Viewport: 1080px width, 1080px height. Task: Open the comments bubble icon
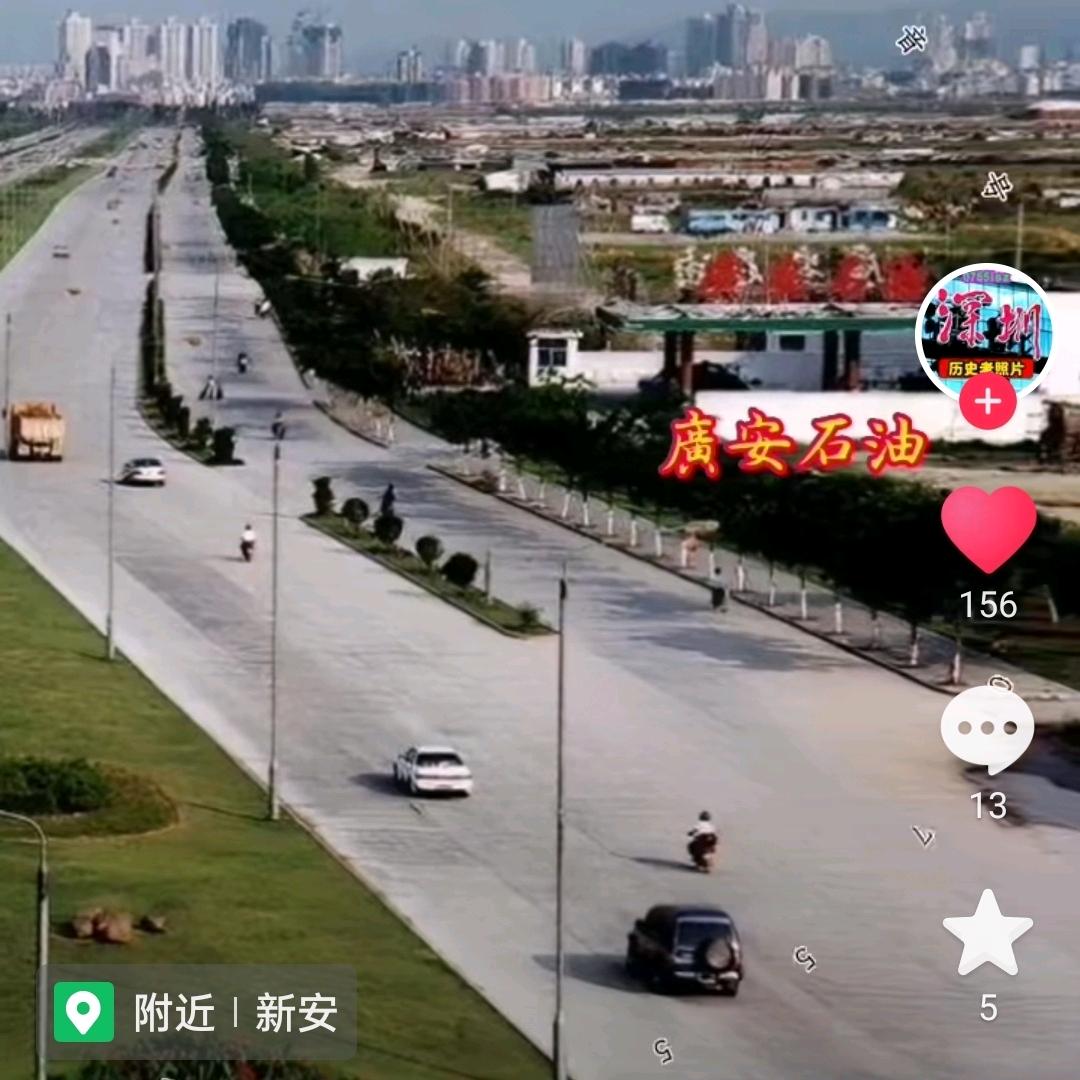[x=987, y=730]
